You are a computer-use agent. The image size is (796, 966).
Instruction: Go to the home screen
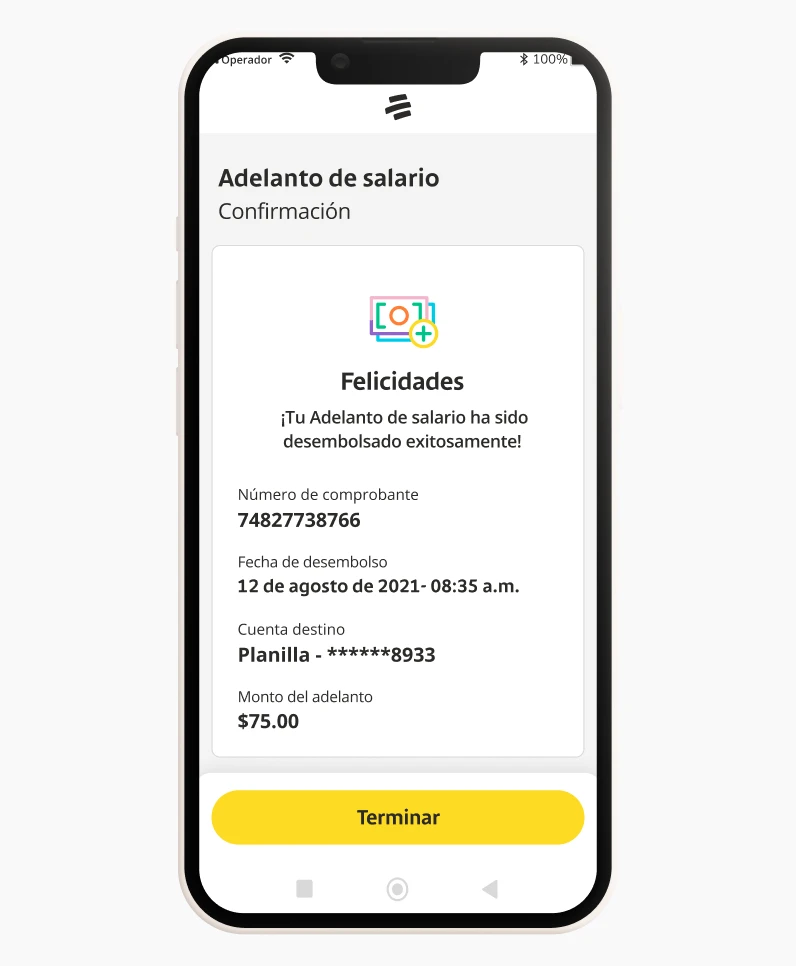click(x=397, y=889)
